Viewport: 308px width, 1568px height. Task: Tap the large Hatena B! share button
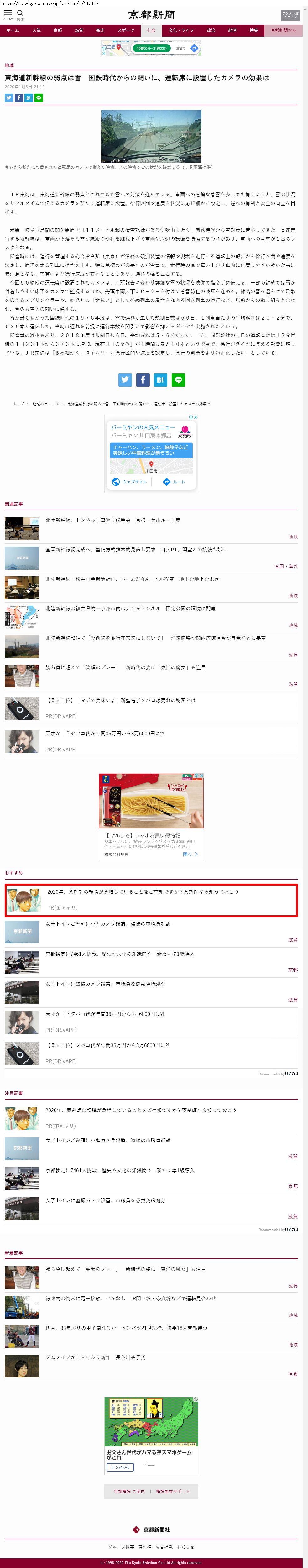click(160, 380)
